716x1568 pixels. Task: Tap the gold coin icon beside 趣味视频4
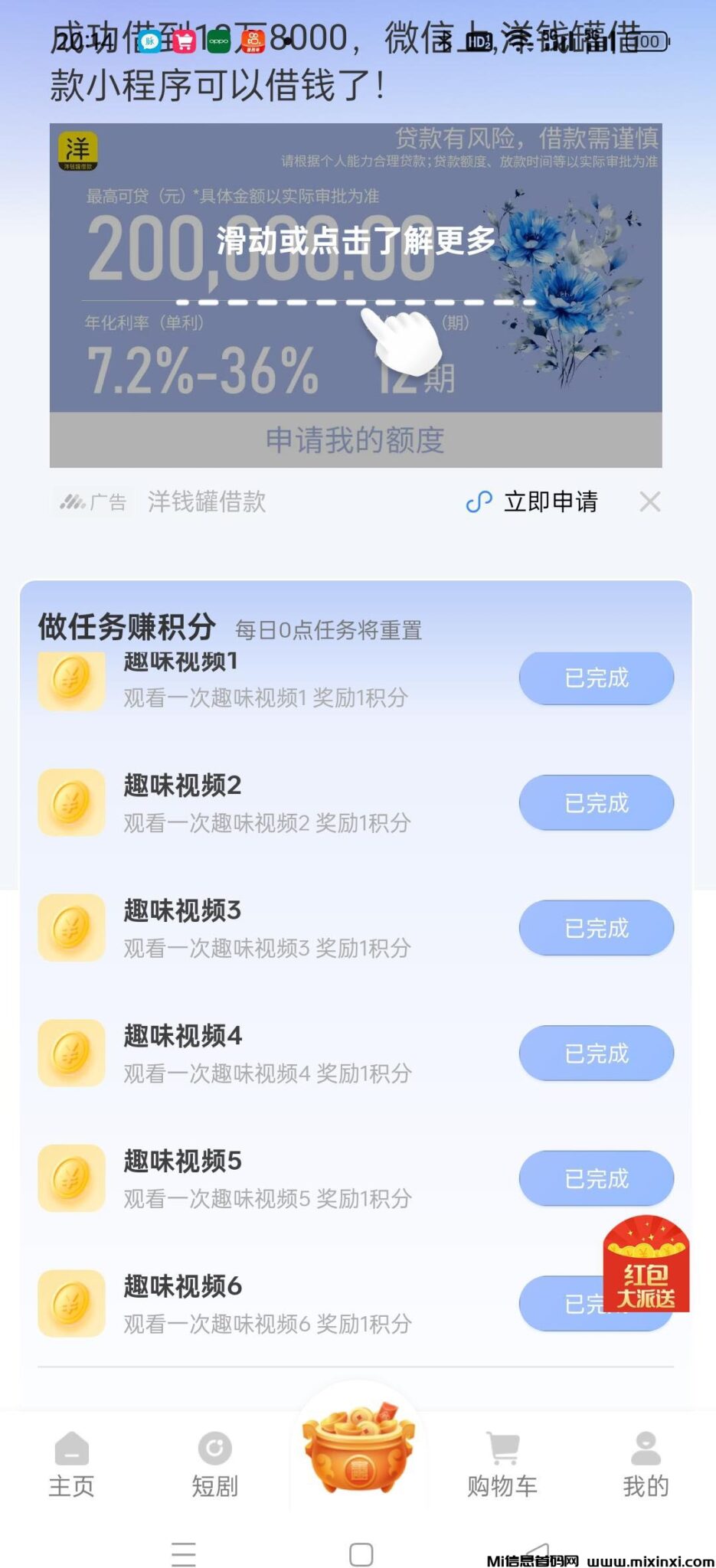(71, 1053)
